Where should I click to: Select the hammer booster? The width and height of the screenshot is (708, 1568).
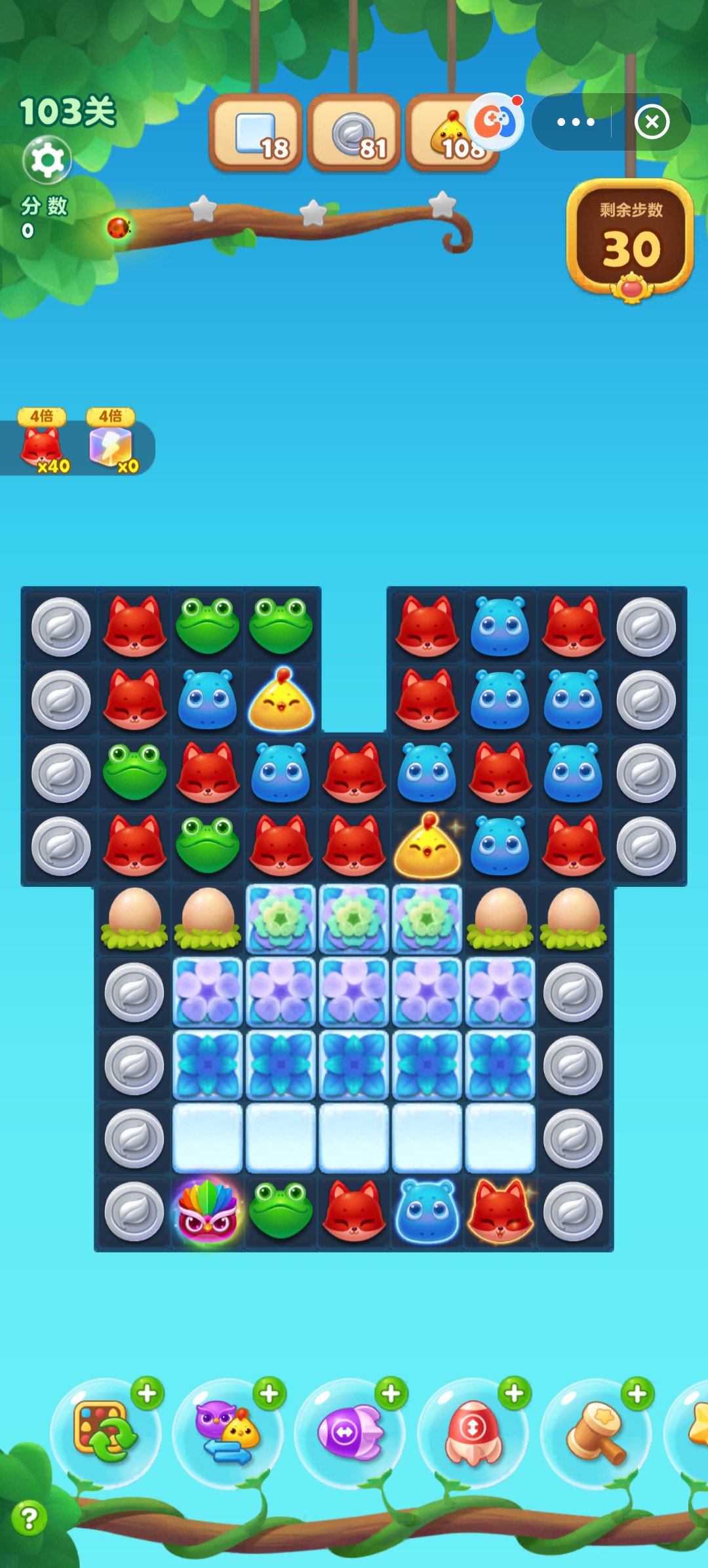[x=595, y=1432]
